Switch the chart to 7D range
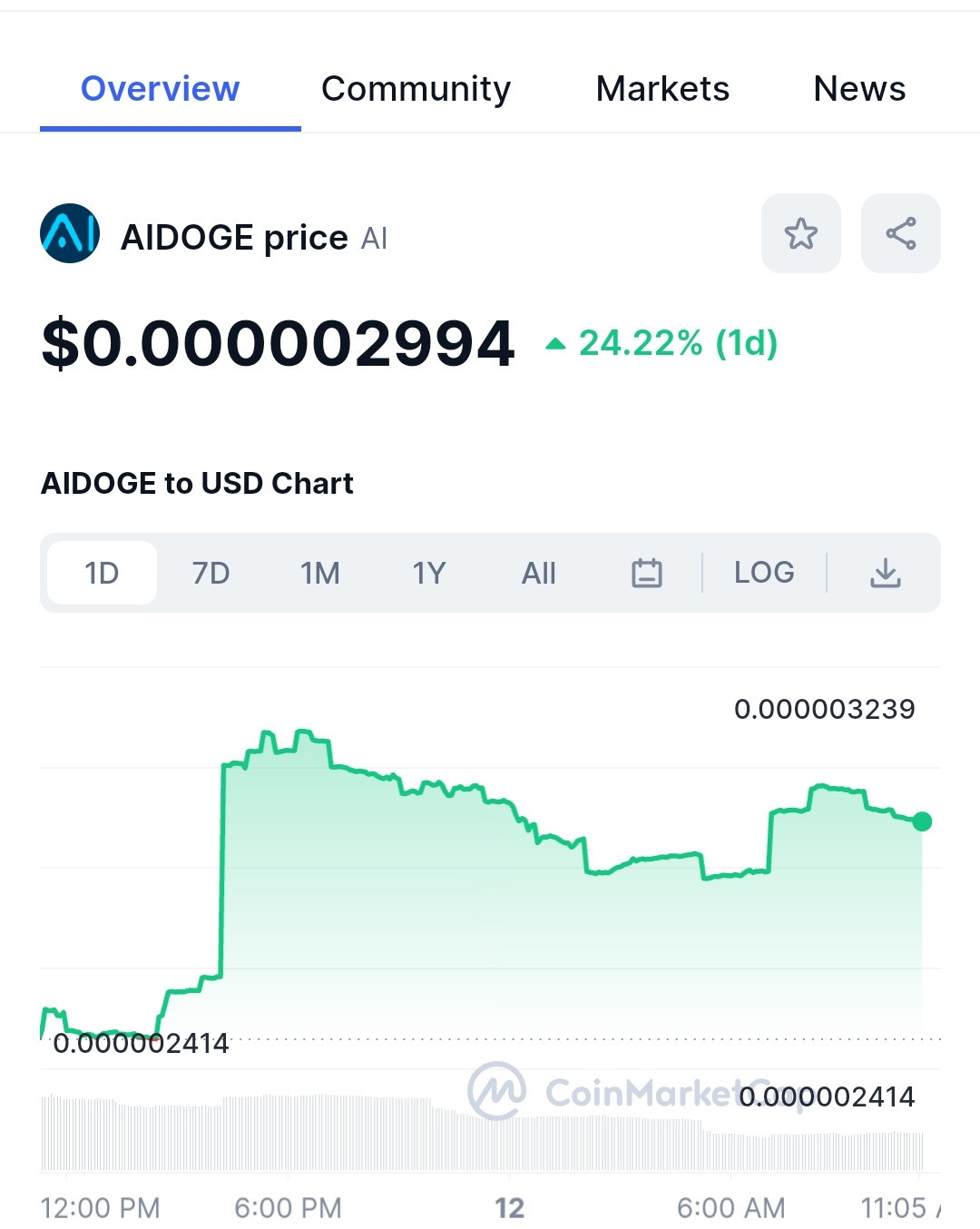Viewport: 980px width, 1229px height. coord(211,573)
